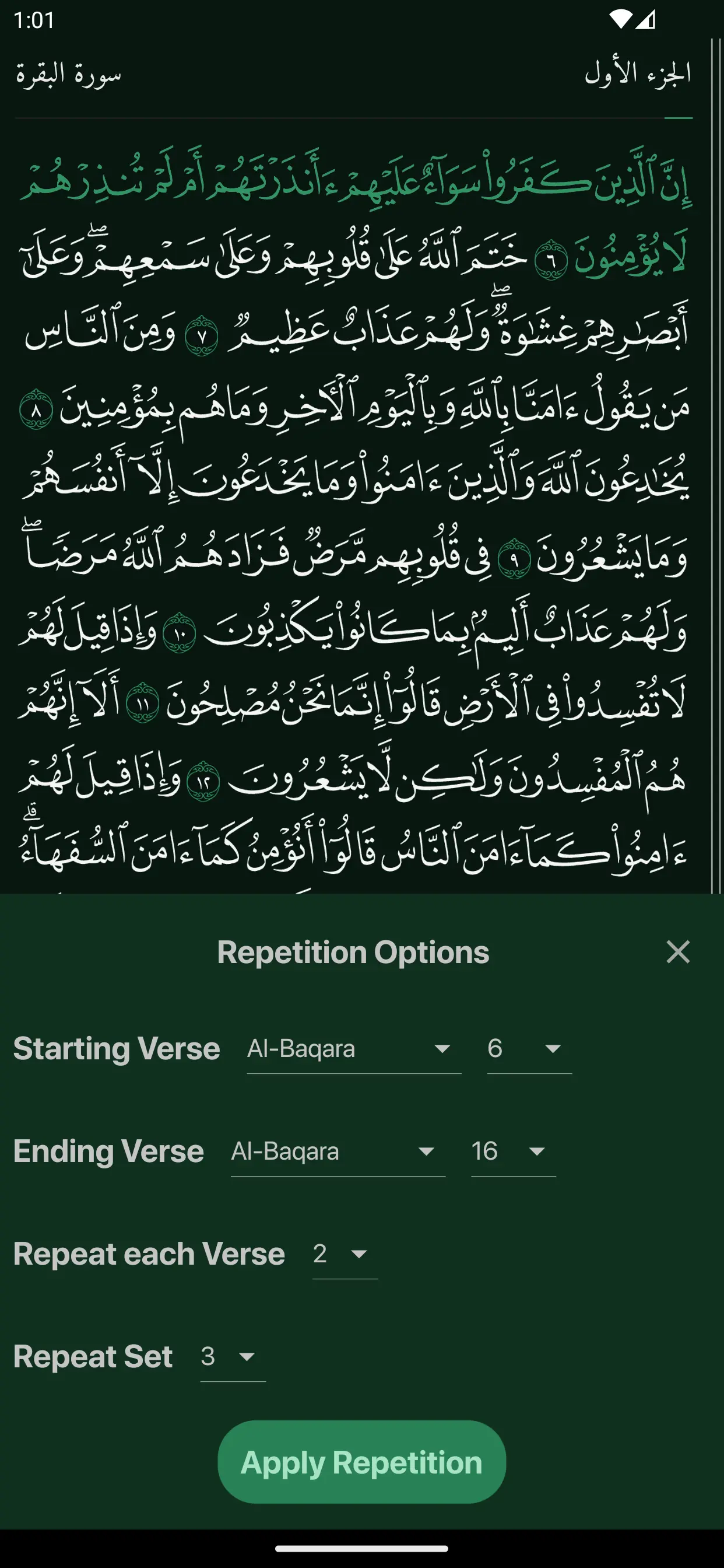Close the Repetition Options panel
The height and width of the screenshot is (1568, 724).
pyautogui.click(x=678, y=952)
